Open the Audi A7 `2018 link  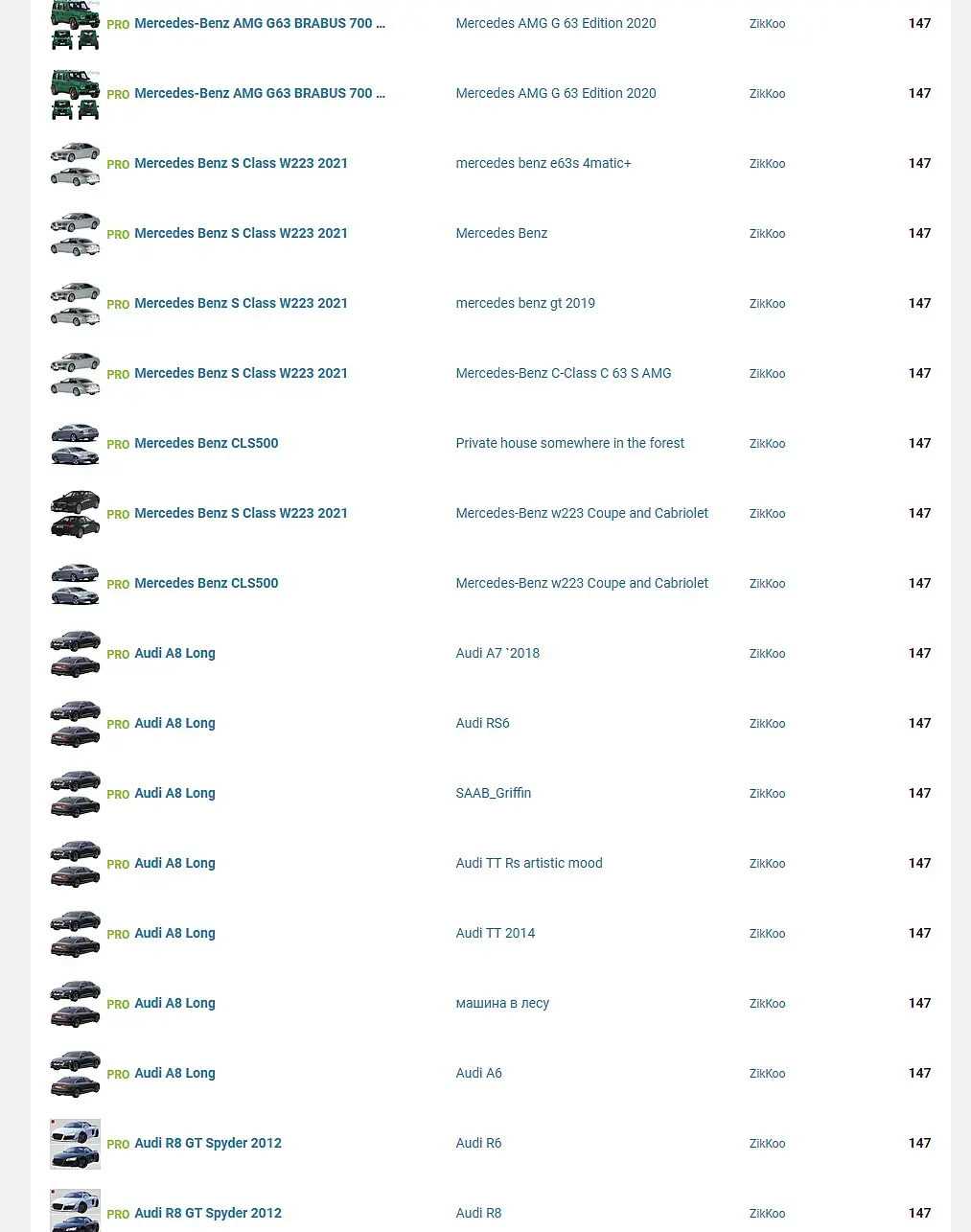pyautogui.click(x=497, y=653)
